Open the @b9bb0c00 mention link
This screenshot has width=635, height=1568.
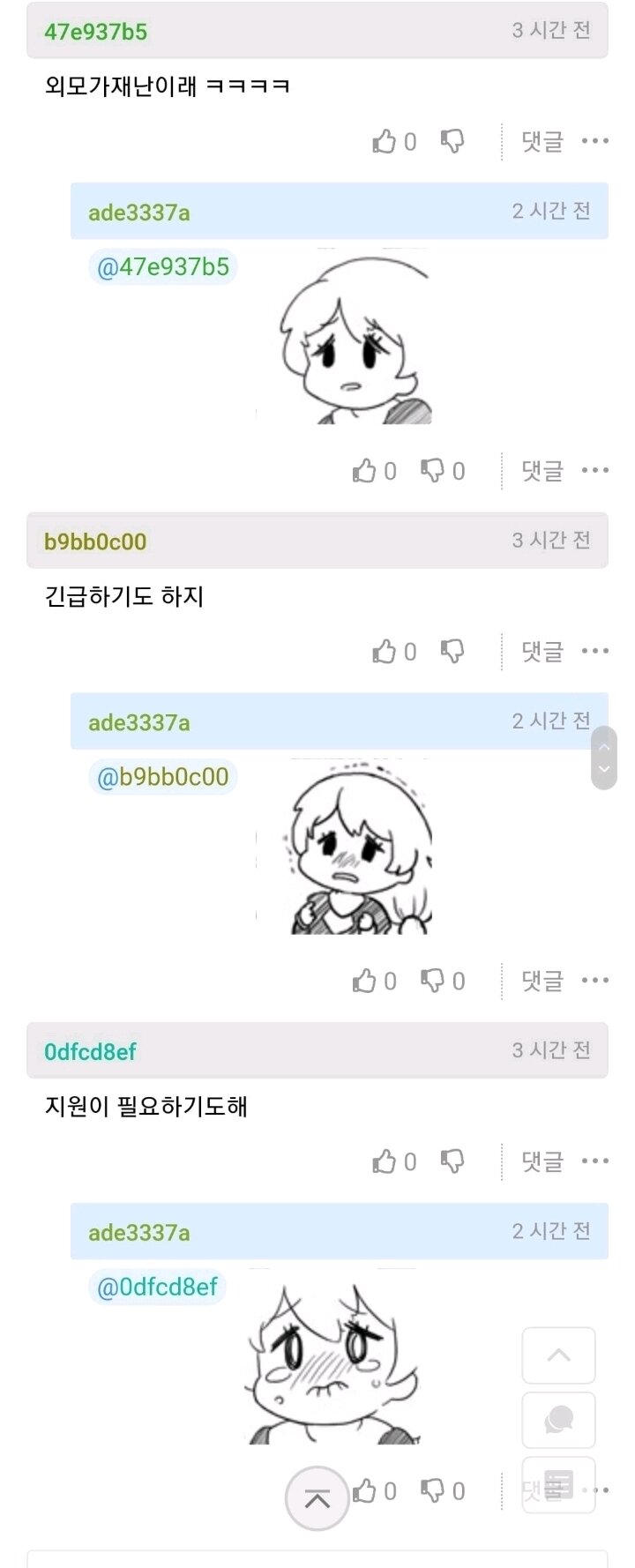click(163, 777)
